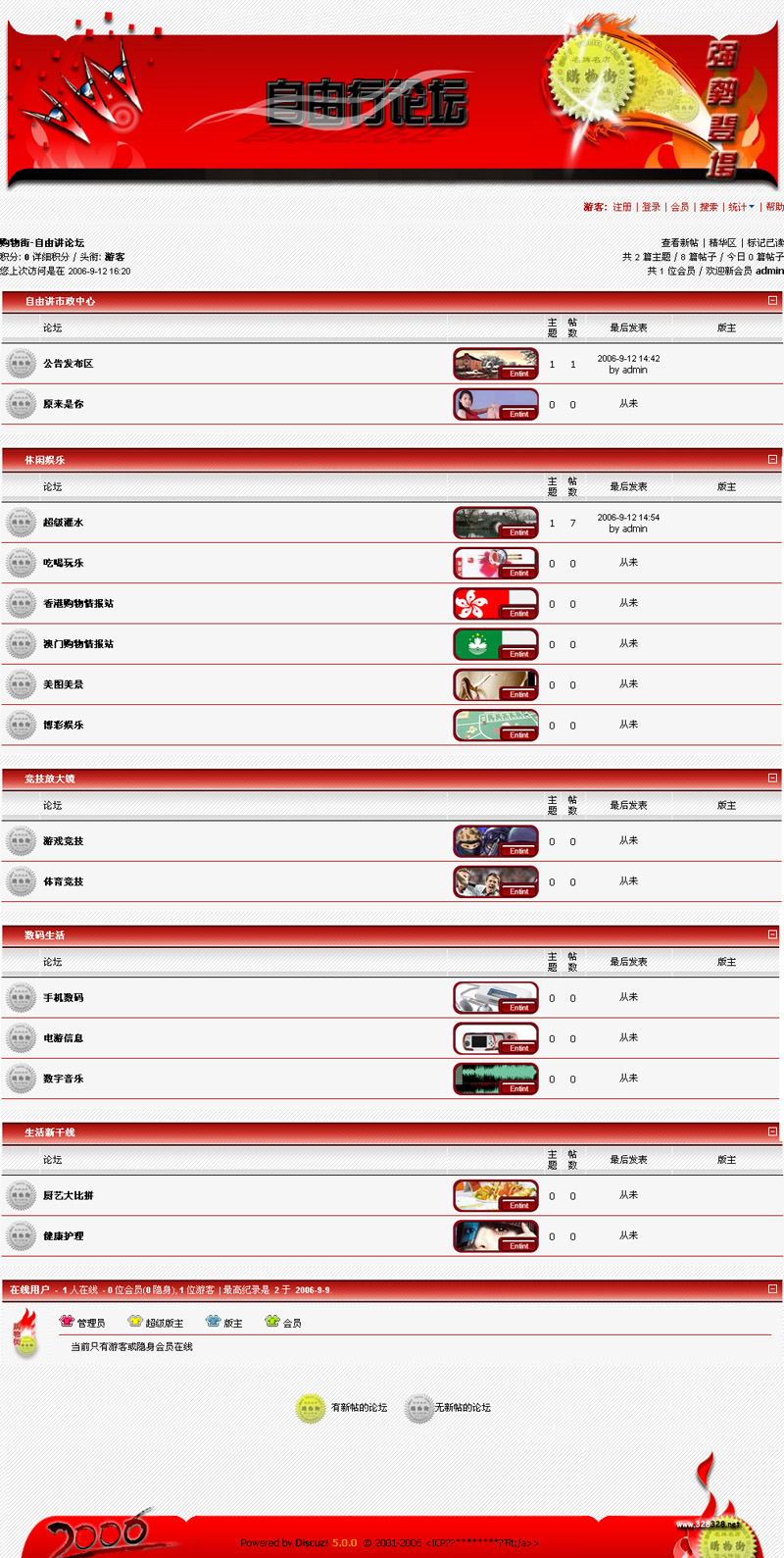Image resolution: width=784 pixels, height=1558 pixels.
Task: Collapse the 休闲娱乐 category section
Action: point(772,459)
